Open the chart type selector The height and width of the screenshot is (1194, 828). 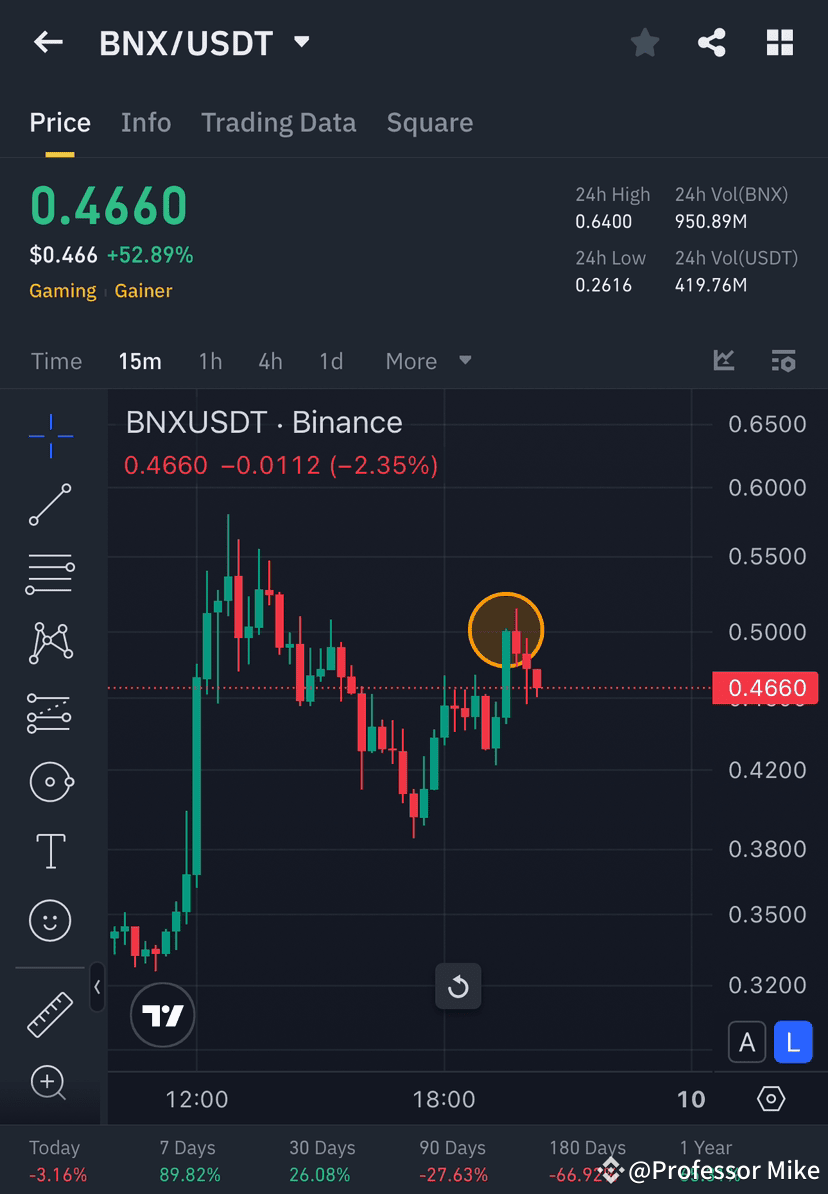[723, 361]
